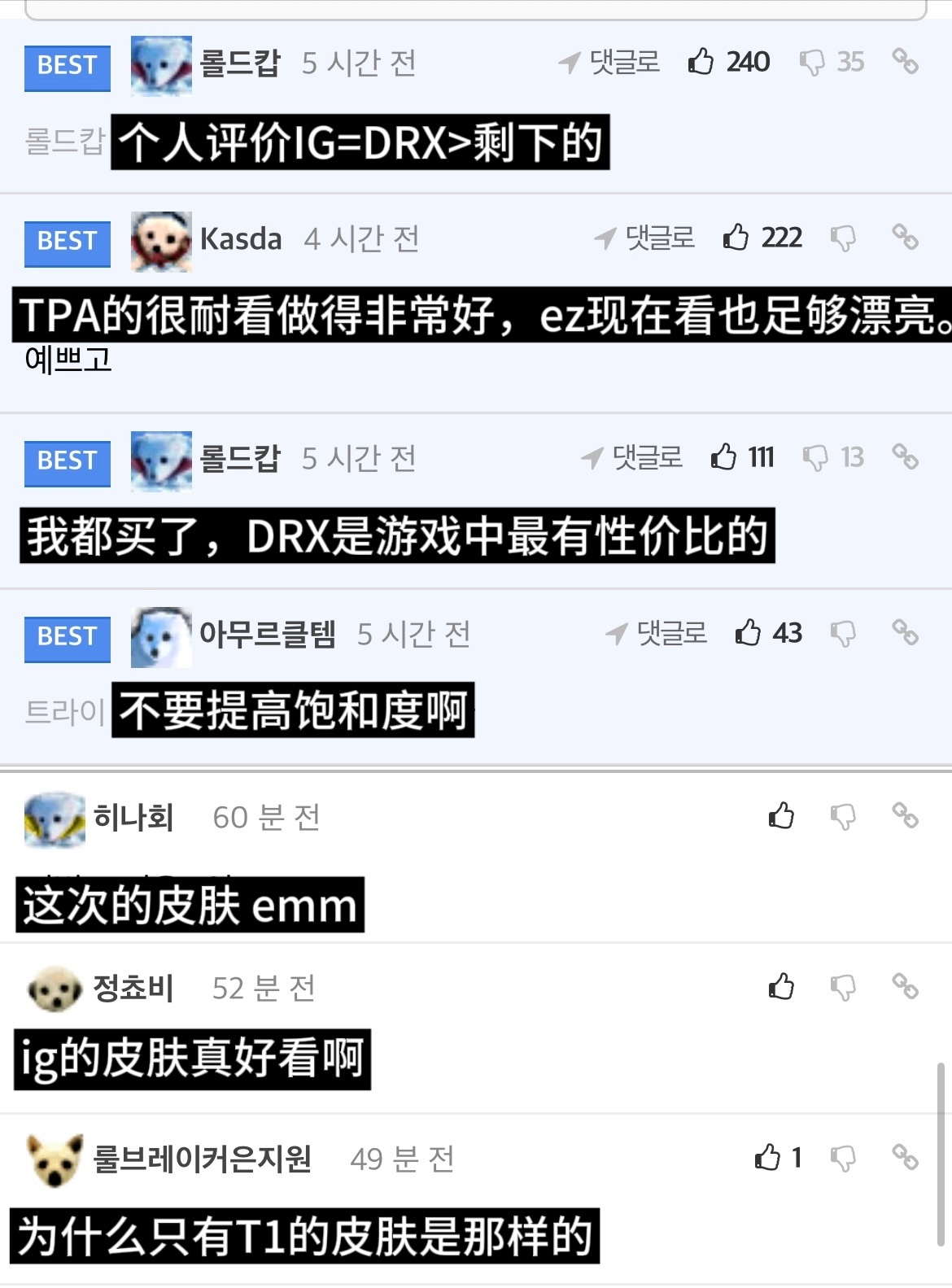The height and width of the screenshot is (1288, 952).
Task: Tap 댓글로 link on Kasda's comment
Action: (645, 238)
